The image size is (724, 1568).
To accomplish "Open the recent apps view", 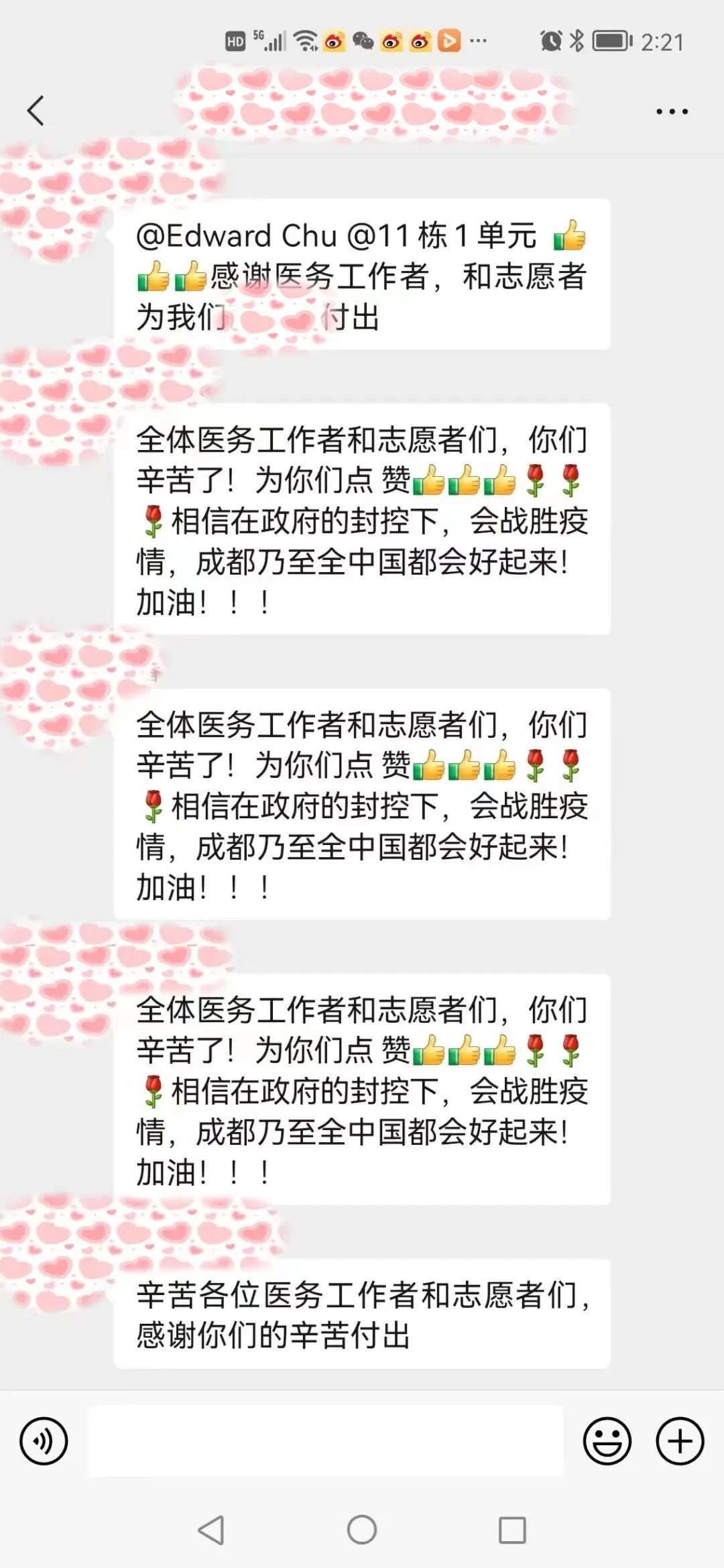I will (512, 1530).
